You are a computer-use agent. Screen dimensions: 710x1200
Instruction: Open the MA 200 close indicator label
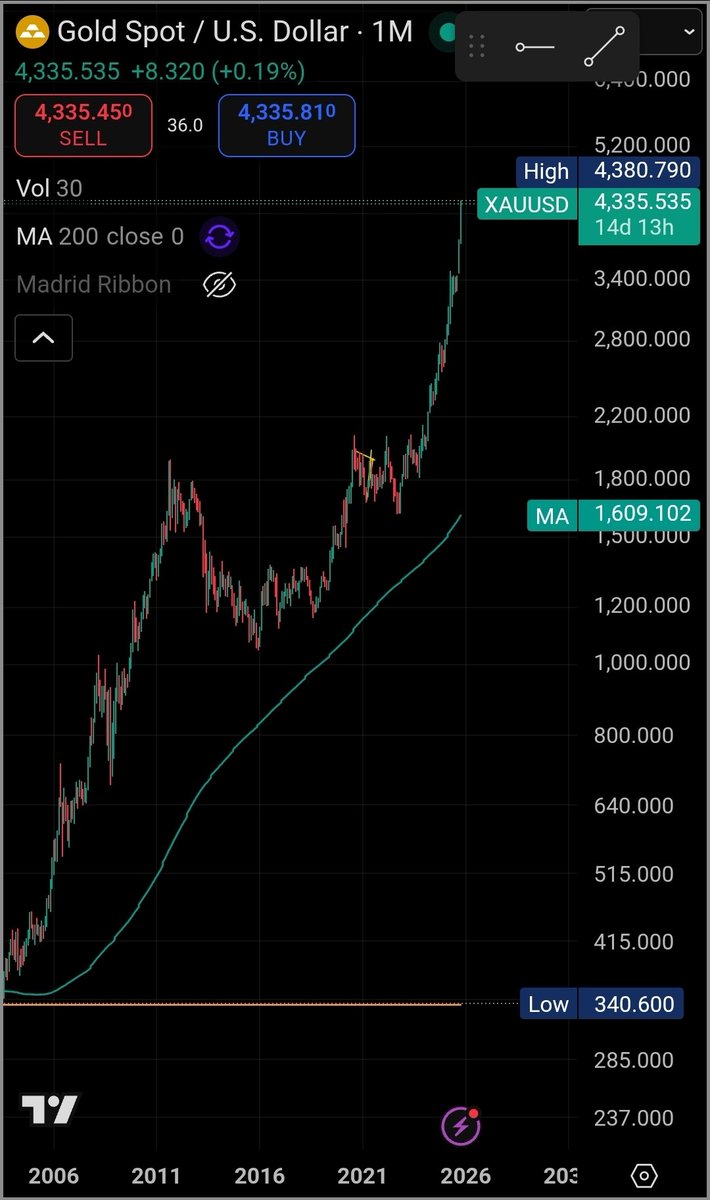(x=100, y=237)
